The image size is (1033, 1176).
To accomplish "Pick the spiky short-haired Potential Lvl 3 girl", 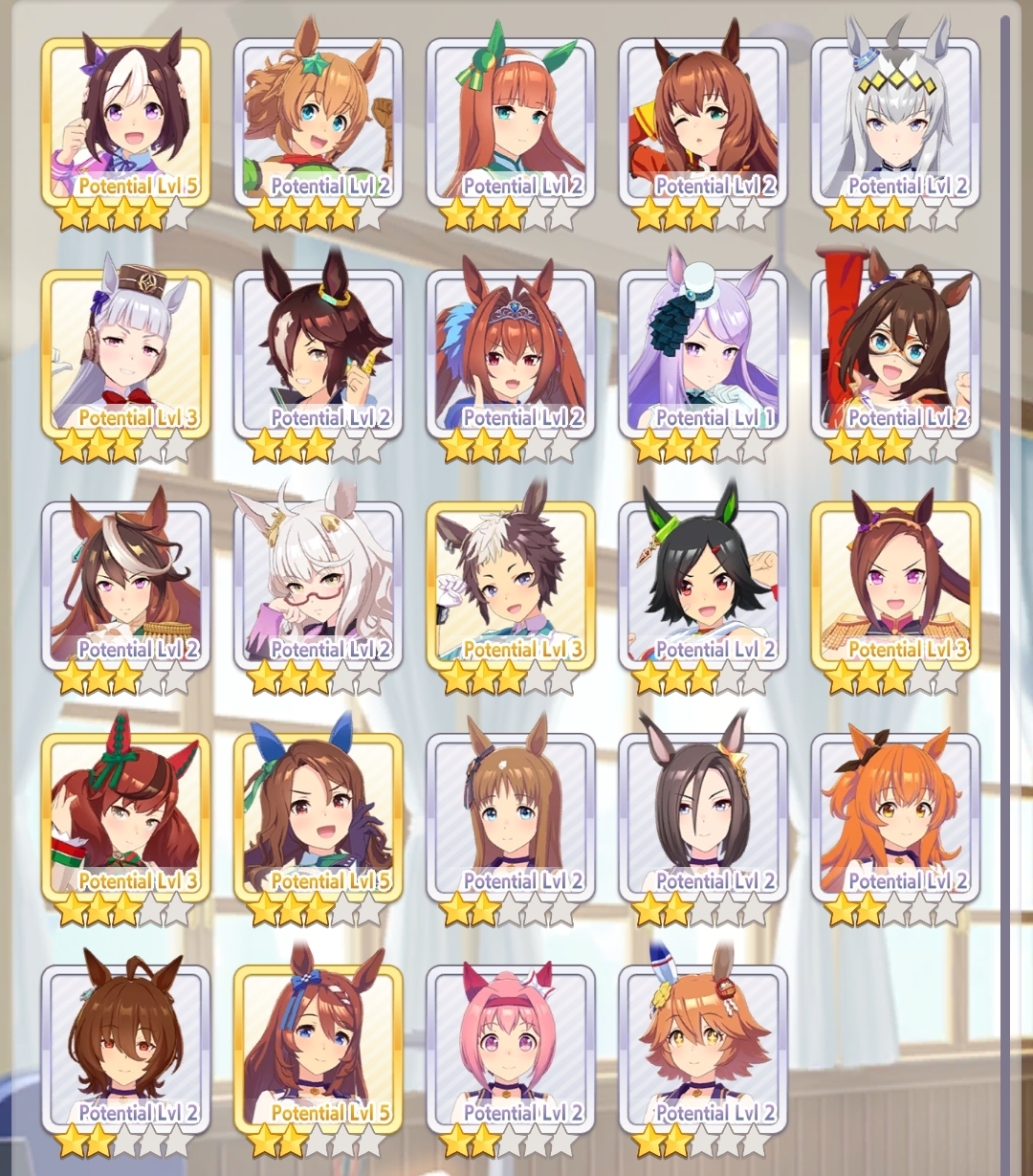I will 510,585.
